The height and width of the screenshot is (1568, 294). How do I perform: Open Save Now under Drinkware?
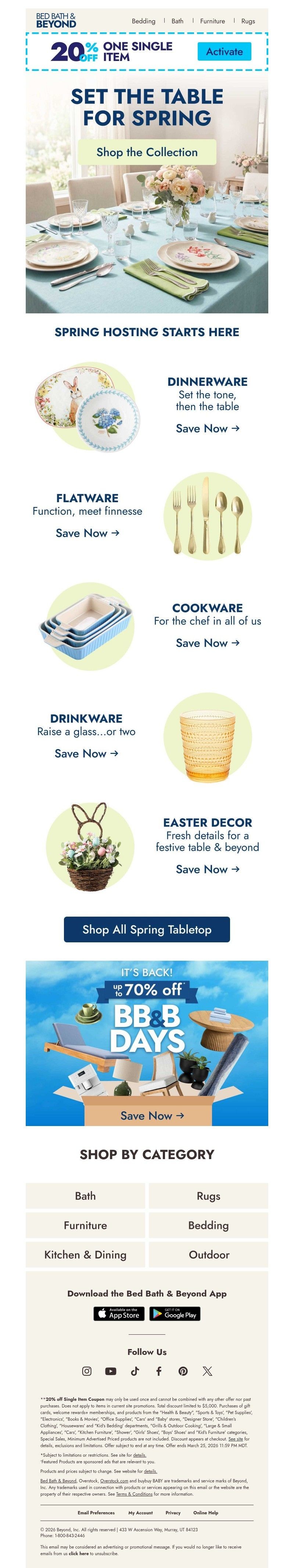tap(86, 754)
